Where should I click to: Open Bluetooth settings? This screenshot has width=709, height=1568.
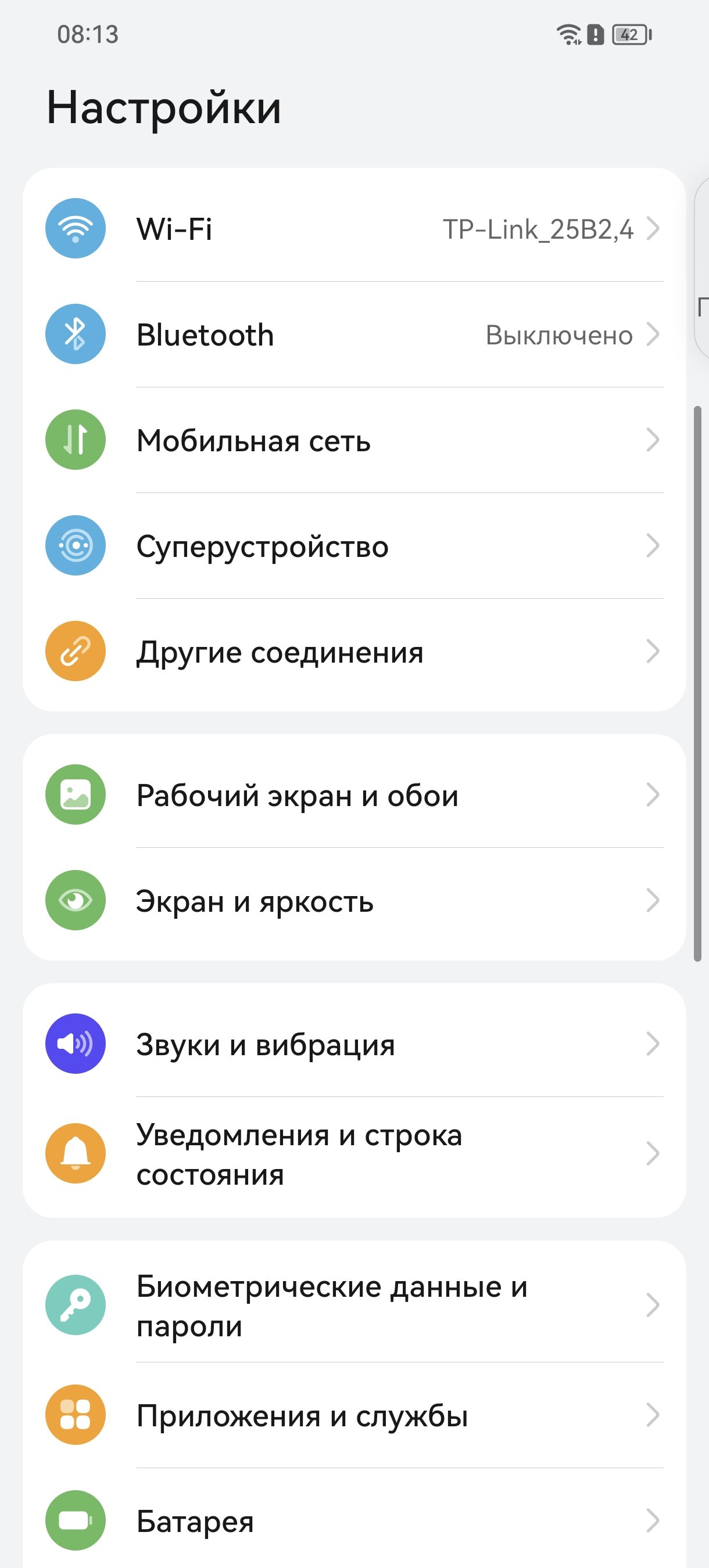(x=353, y=335)
